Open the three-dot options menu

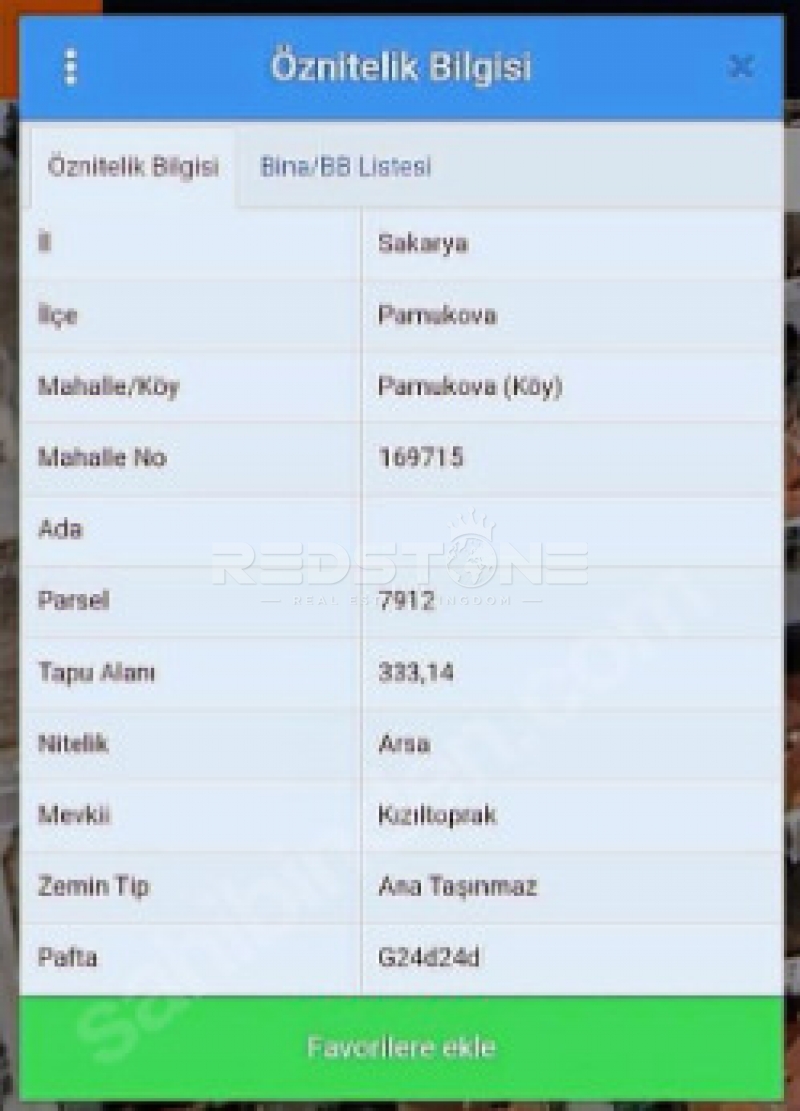pyautogui.click(x=70, y=66)
